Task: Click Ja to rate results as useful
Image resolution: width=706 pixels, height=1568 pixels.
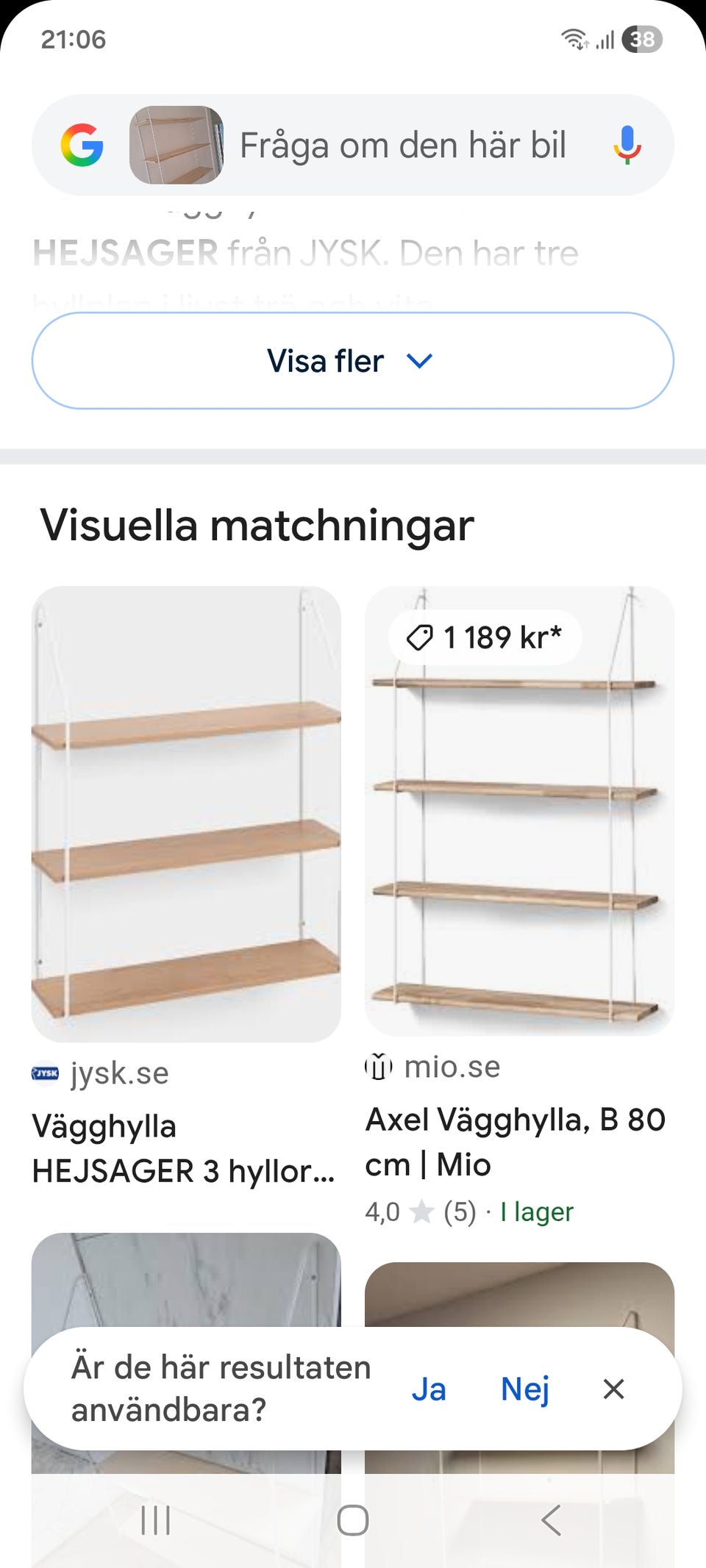Action: [x=429, y=1389]
